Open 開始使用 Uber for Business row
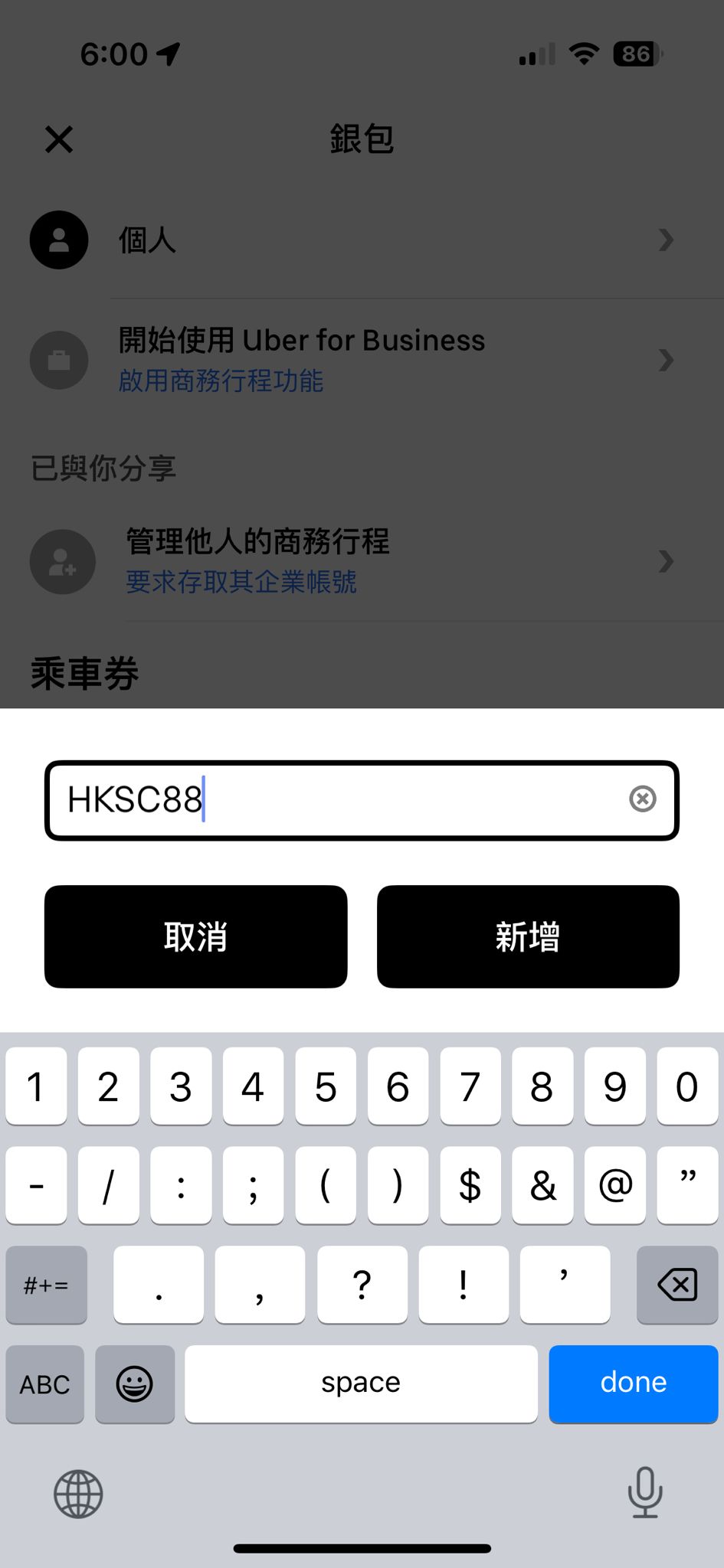 (x=362, y=359)
